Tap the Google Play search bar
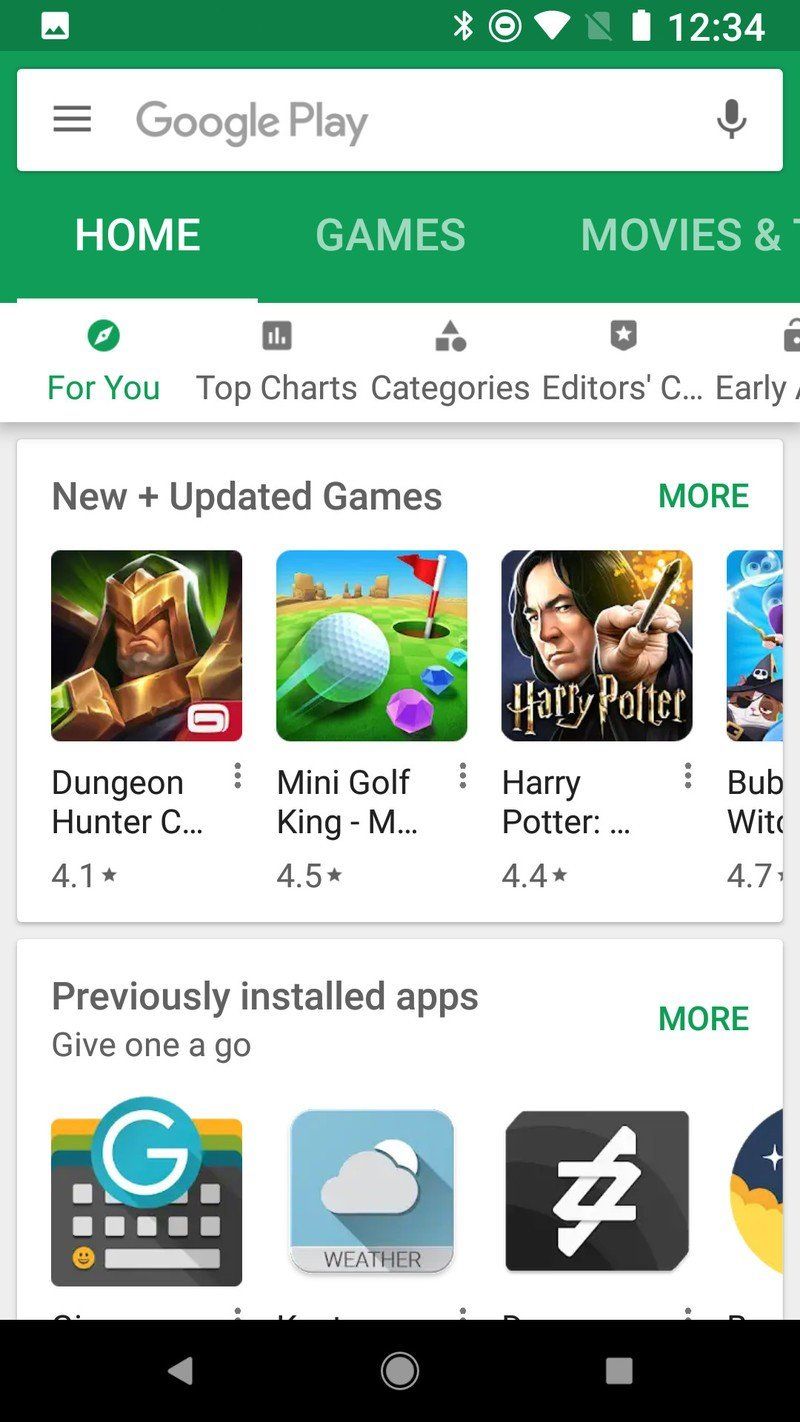Viewport: 800px width, 1422px height. point(400,118)
